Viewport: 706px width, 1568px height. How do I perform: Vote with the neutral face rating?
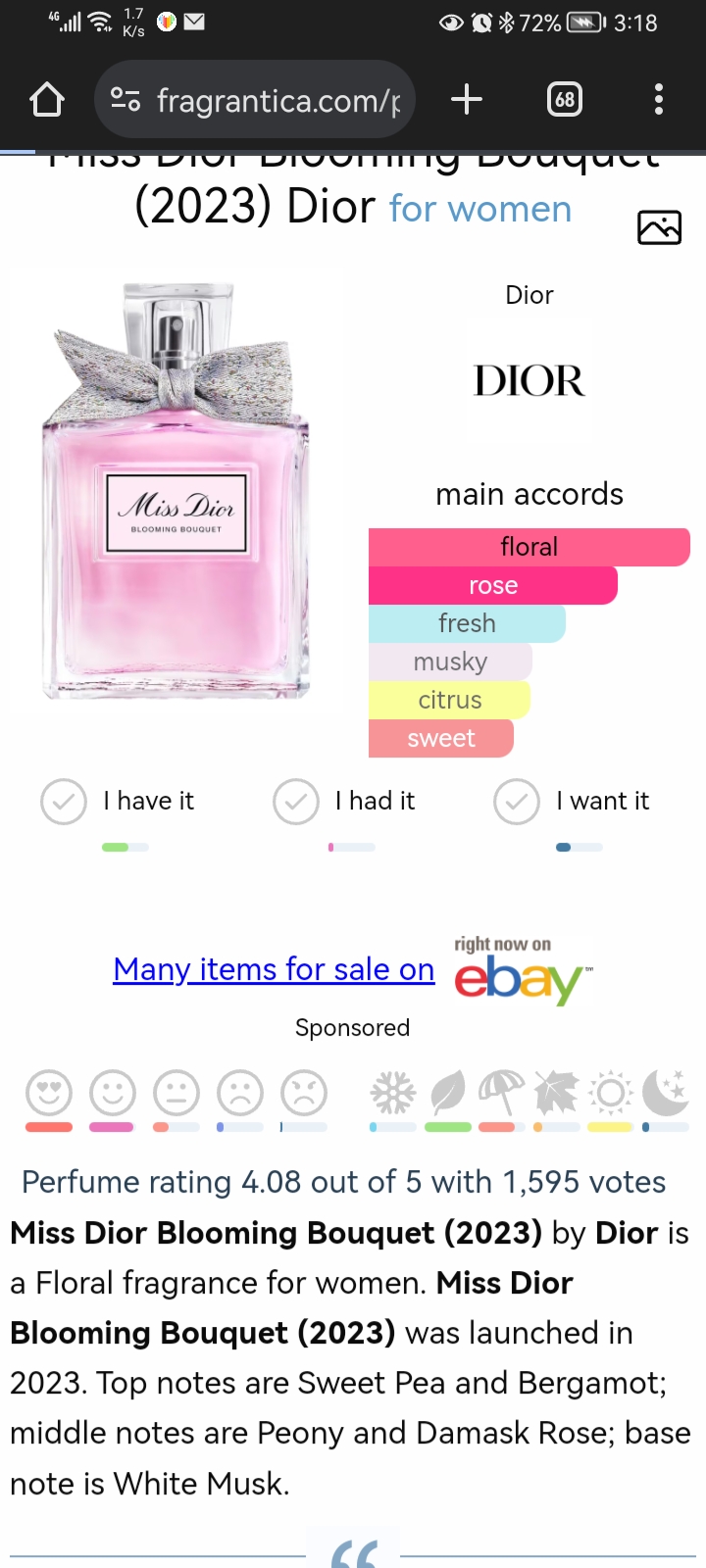(x=176, y=1092)
